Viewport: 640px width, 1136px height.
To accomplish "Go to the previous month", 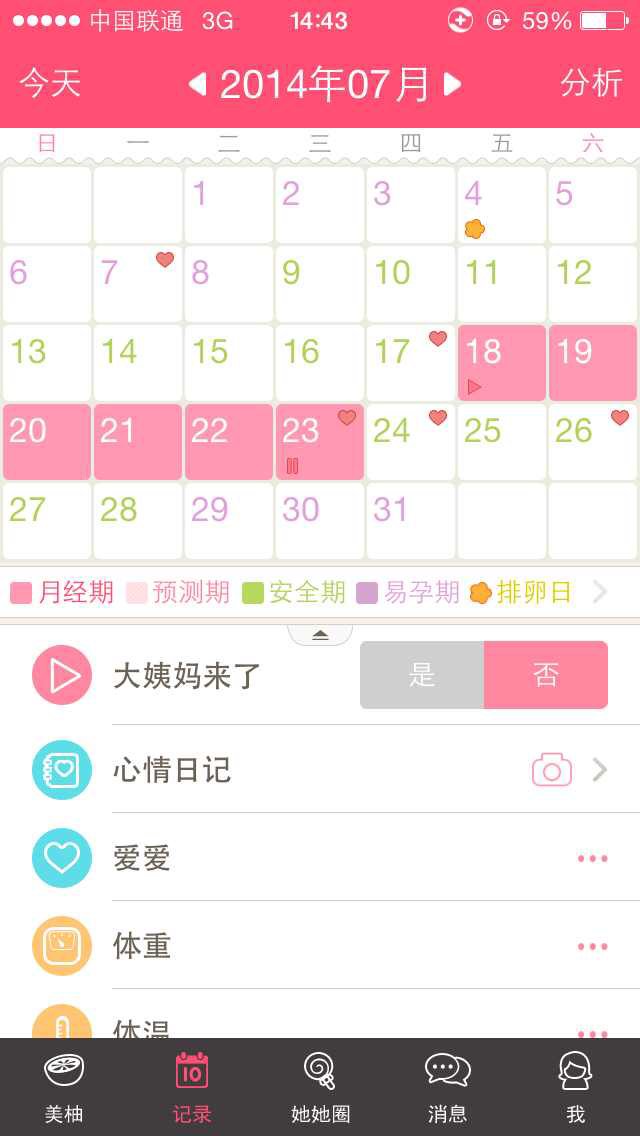I will (x=198, y=85).
